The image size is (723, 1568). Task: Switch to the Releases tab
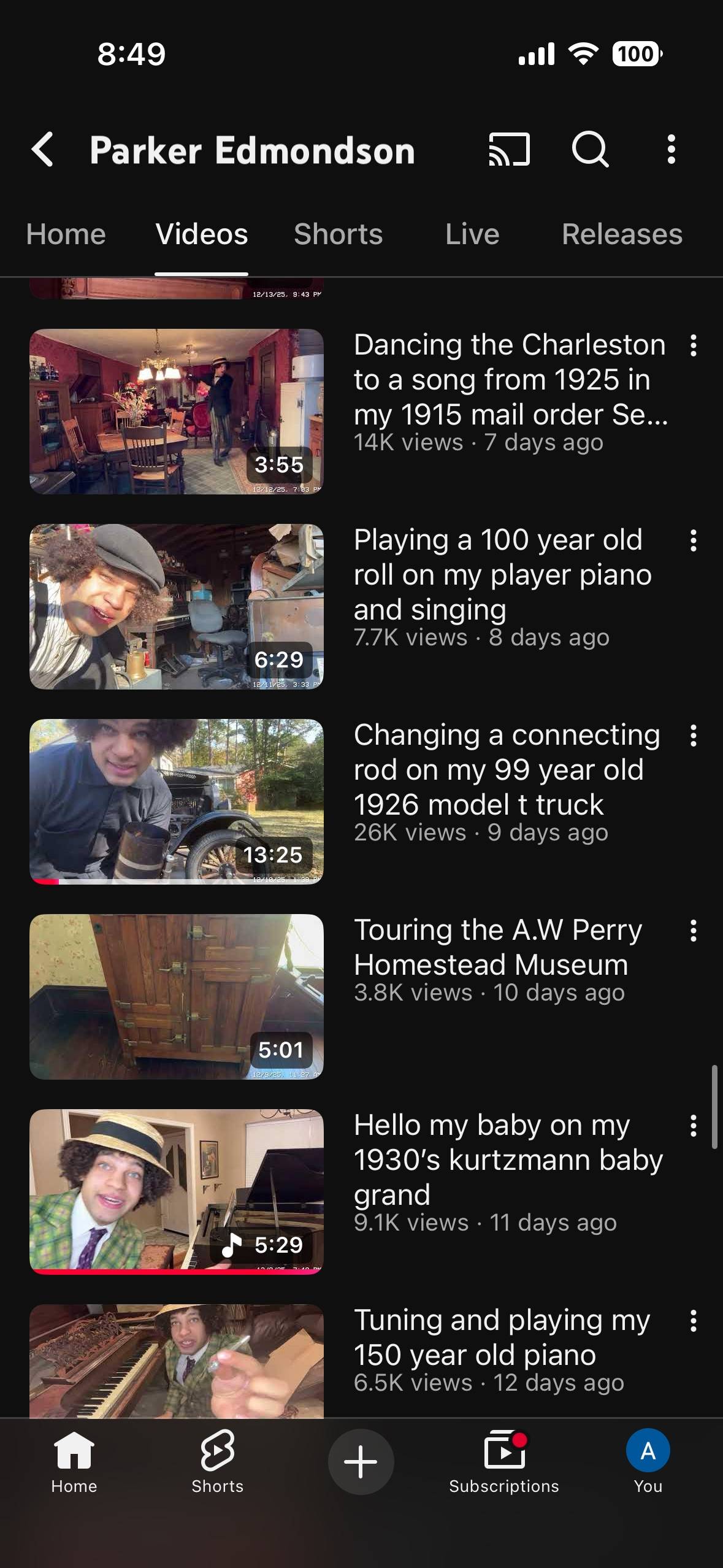(622, 234)
